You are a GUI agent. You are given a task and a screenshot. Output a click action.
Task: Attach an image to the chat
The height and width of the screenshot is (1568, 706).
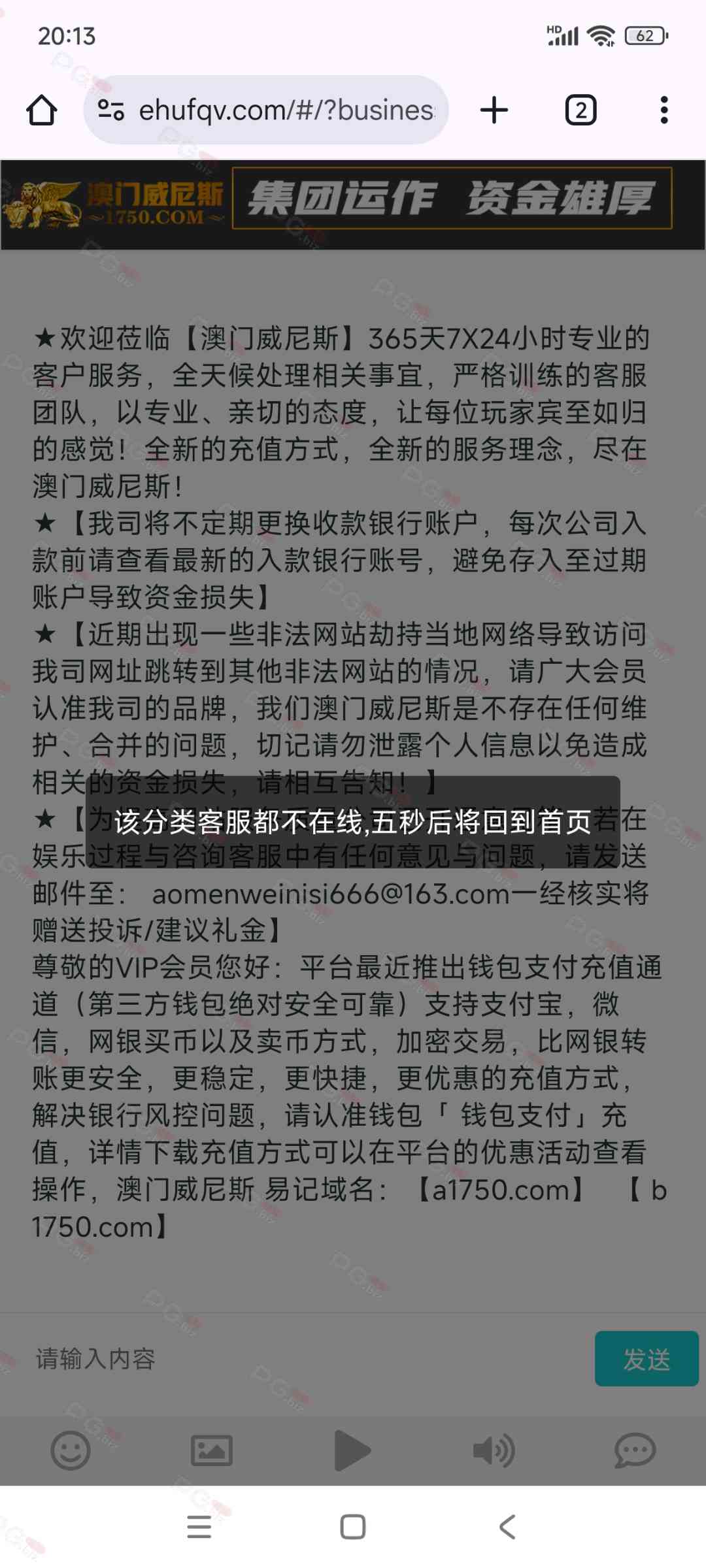coord(211,1451)
